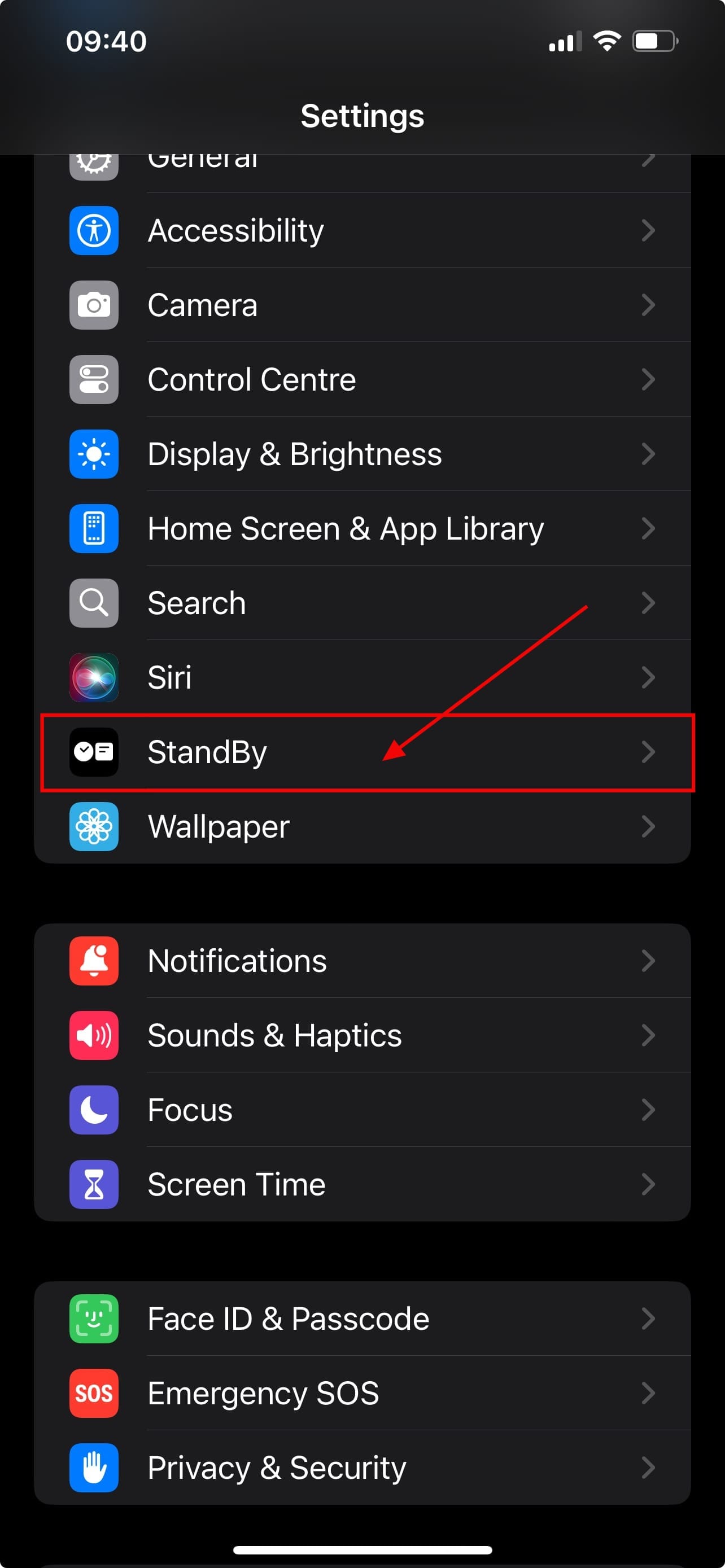Open Privacy & Security
The image size is (725, 1568).
coord(361,1467)
